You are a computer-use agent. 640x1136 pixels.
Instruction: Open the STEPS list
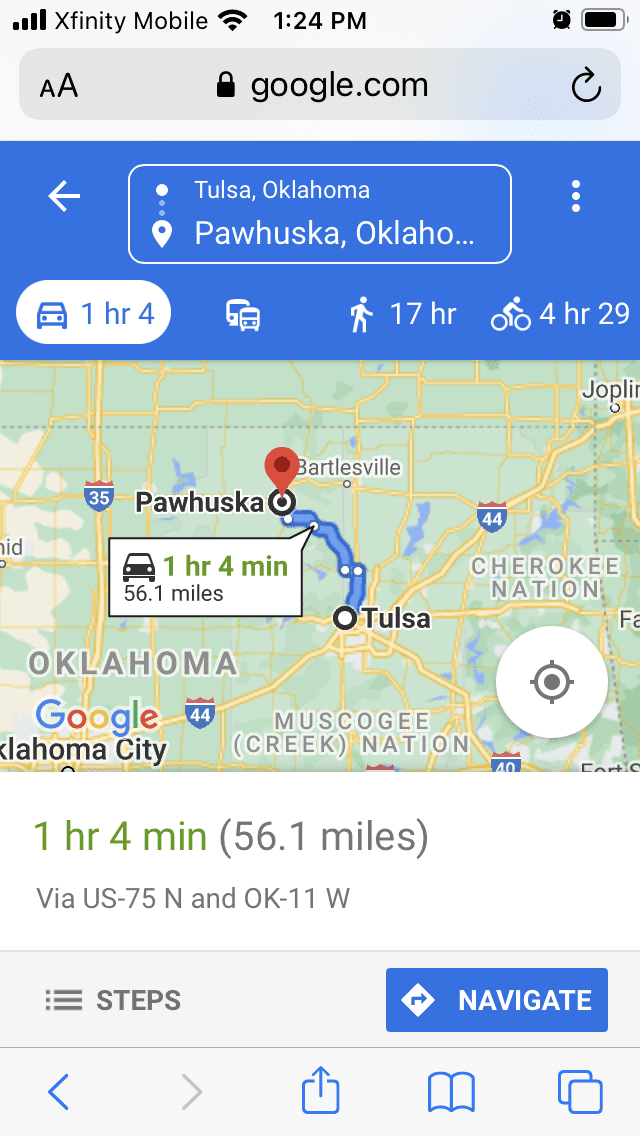coord(114,1000)
